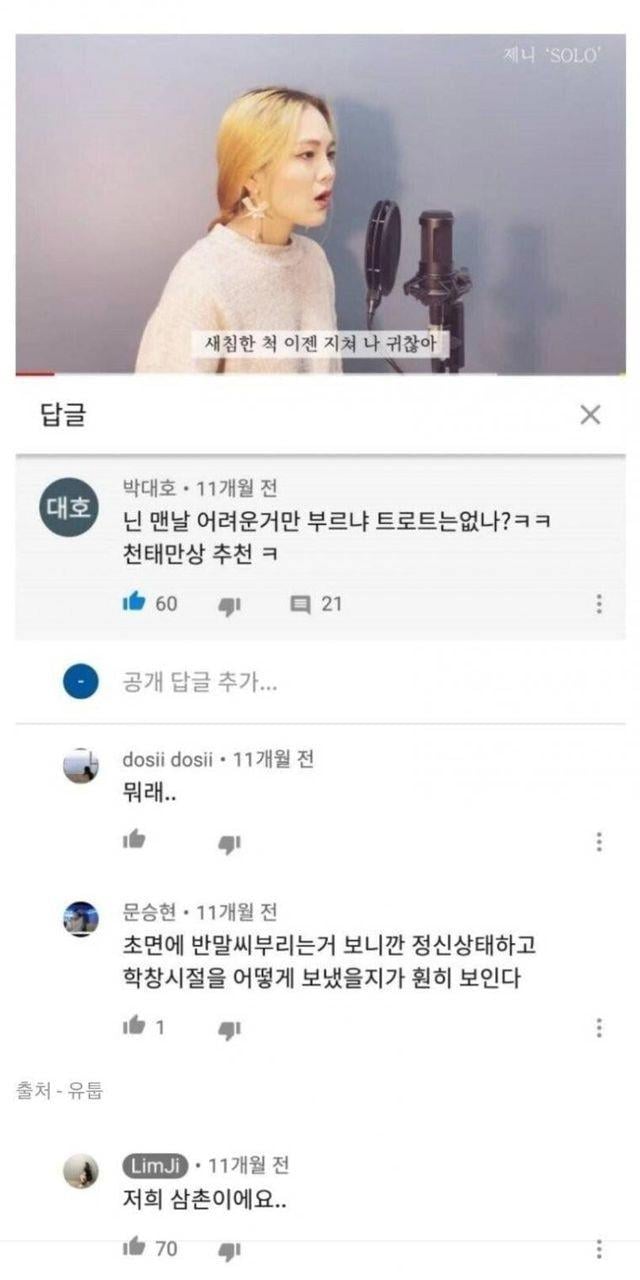Screen dimensions: 640x1280
Task: Open more options for 문승현's reply
Action: pyautogui.click(x=599, y=1027)
